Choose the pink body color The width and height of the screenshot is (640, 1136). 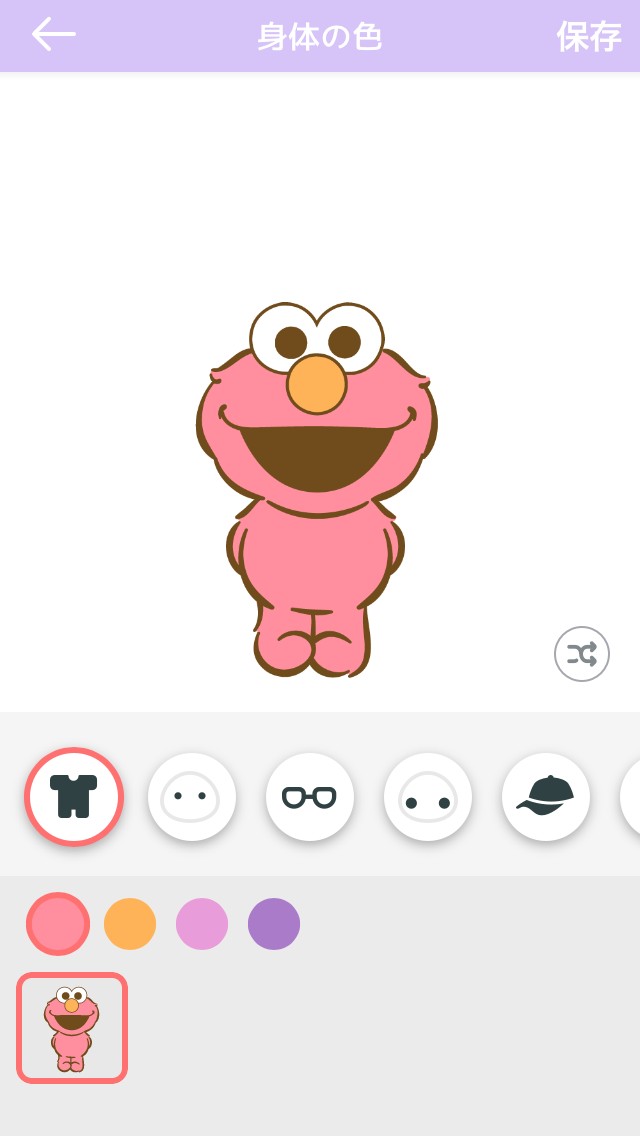[58, 924]
